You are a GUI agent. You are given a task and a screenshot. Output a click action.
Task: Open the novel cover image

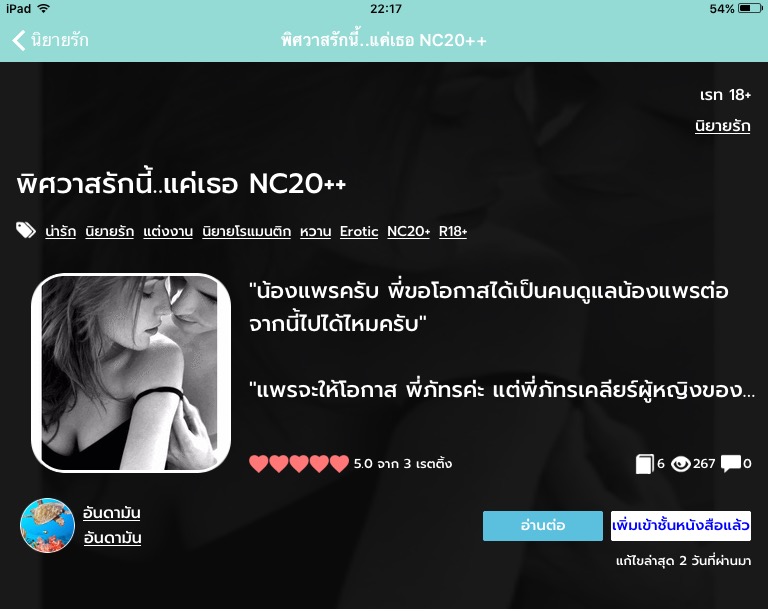pos(131,372)
